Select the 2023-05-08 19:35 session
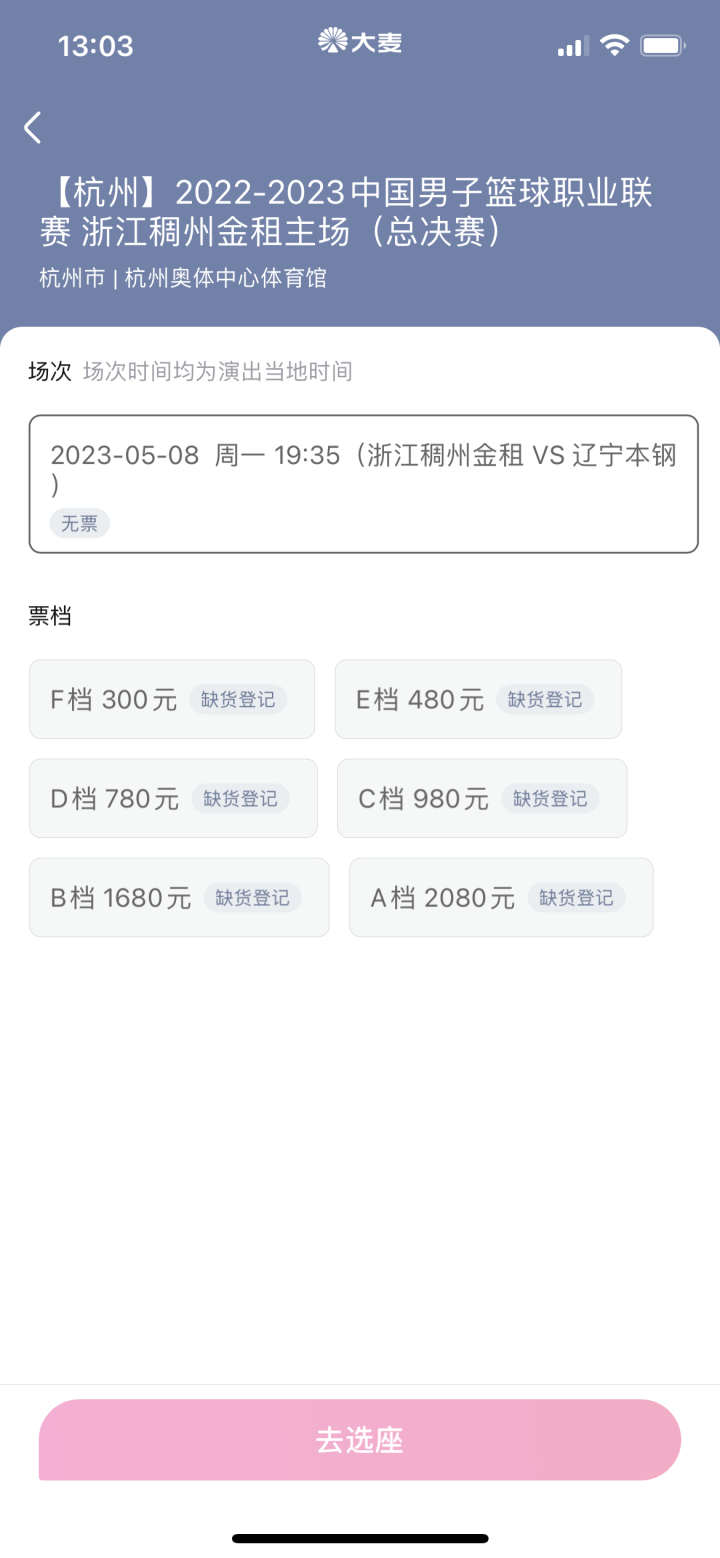The width and height of the screenshot is (720, 1558). [x=363, y=484]
